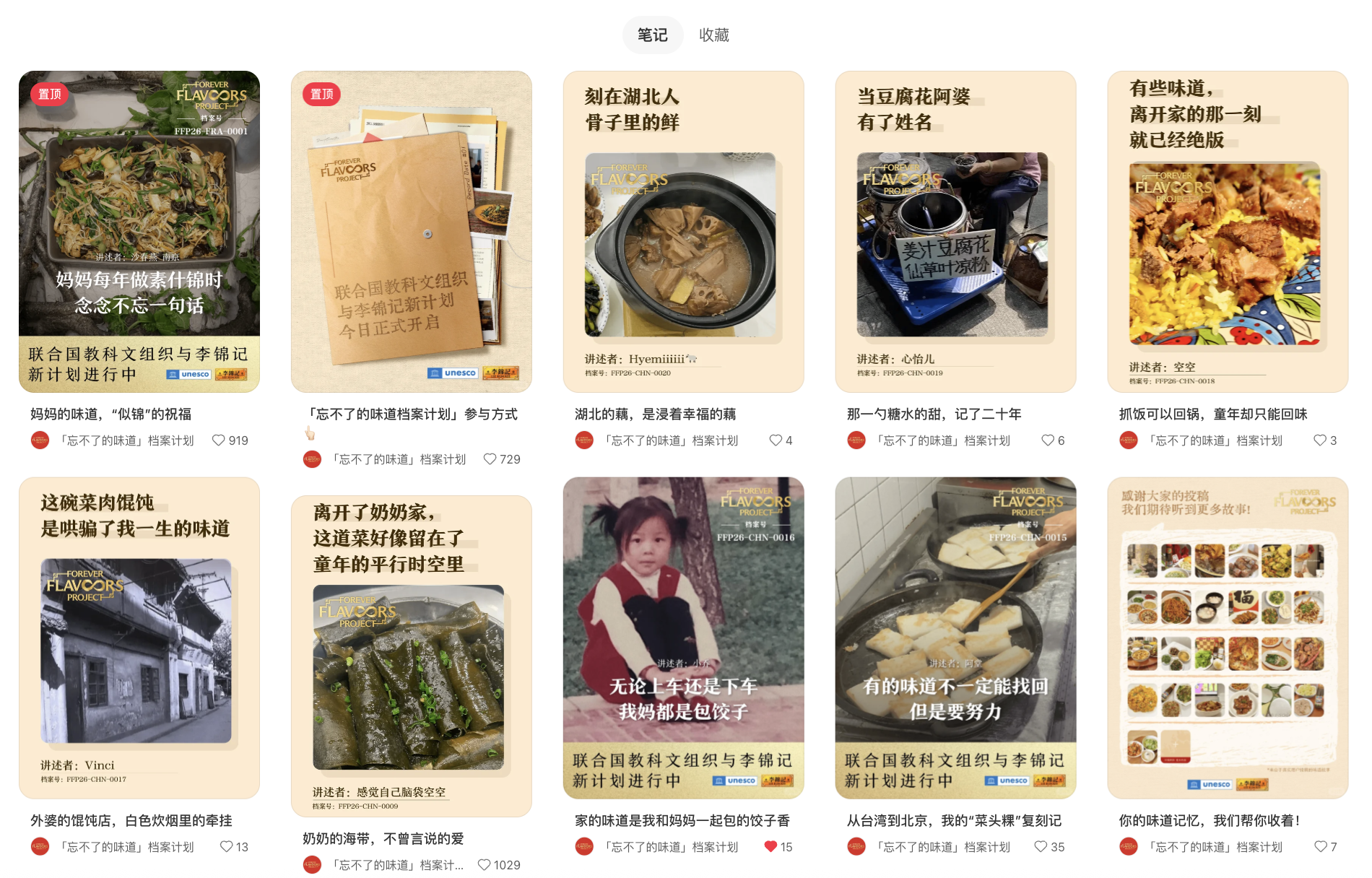Open the note 外婆的馄饨店,白色炊烟里的牵挂

[x=139, y=638]
